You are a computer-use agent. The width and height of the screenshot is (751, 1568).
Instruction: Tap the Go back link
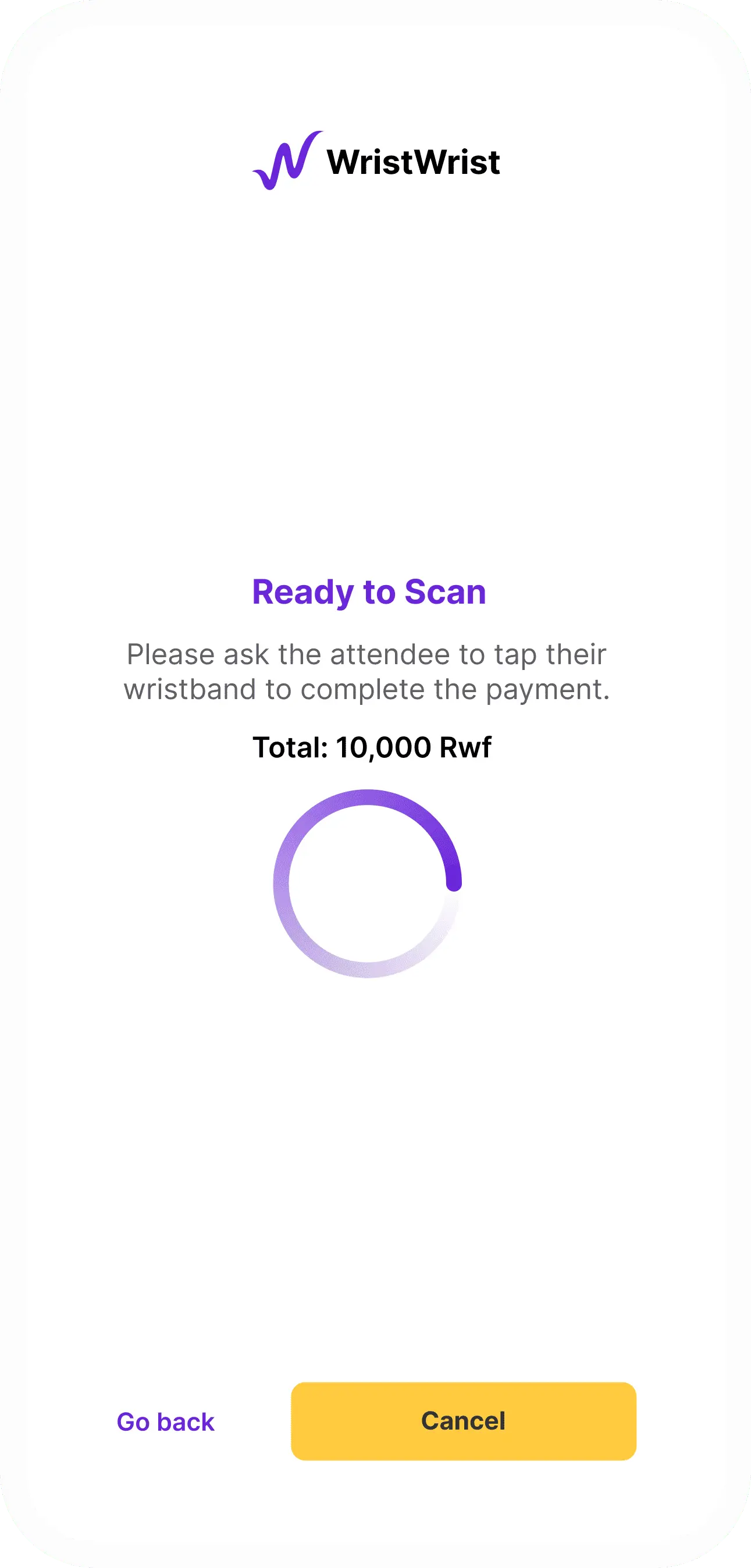166,1422
